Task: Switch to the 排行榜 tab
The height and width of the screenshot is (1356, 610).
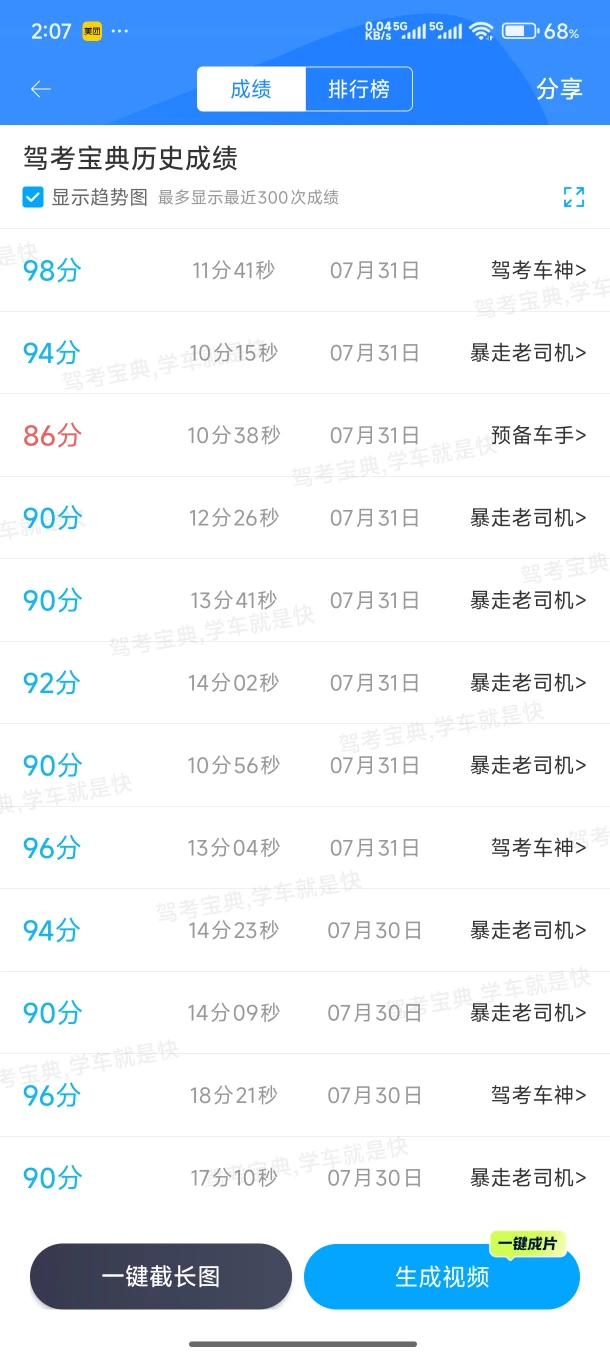Action: tap(358, 89)
